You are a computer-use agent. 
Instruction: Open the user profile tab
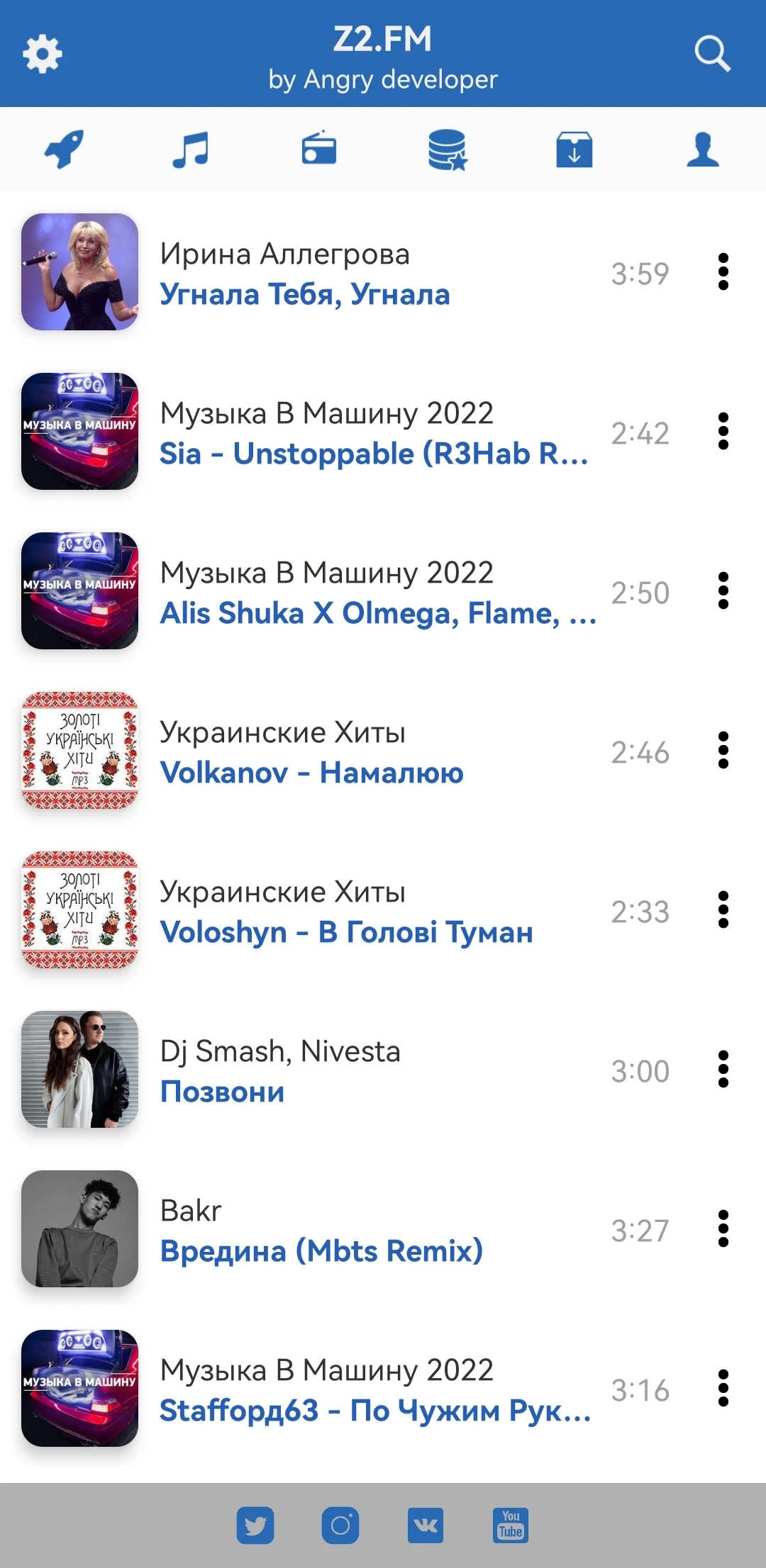[702, 149]
